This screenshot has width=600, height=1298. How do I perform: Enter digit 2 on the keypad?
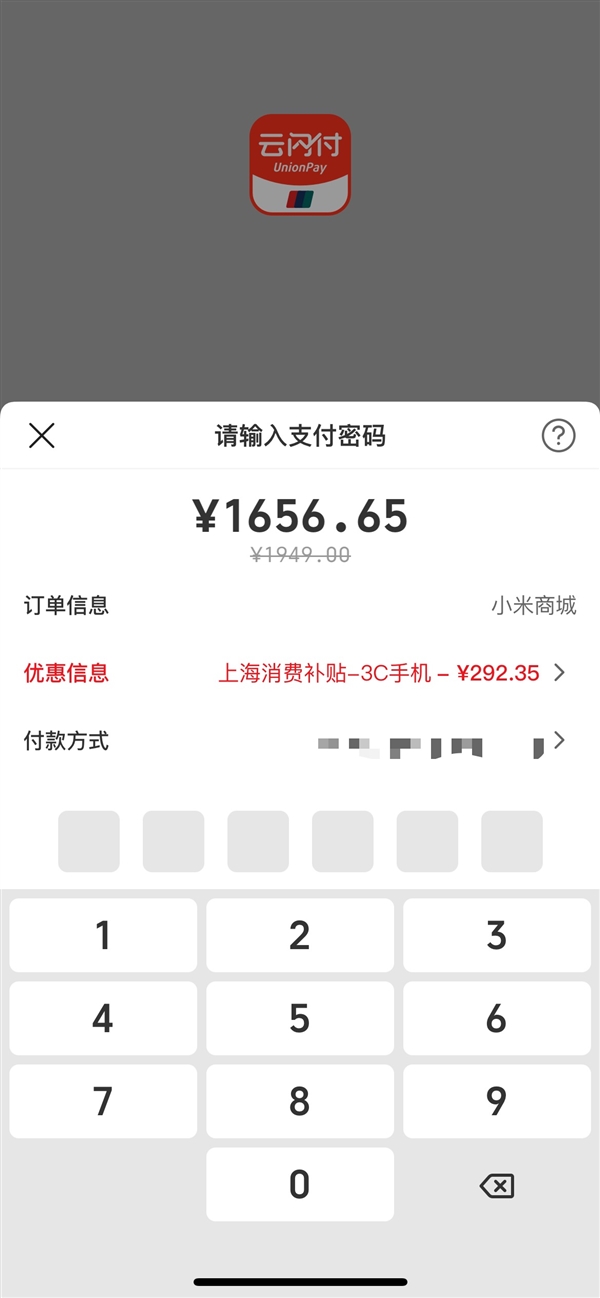click(x=300, y=936)
